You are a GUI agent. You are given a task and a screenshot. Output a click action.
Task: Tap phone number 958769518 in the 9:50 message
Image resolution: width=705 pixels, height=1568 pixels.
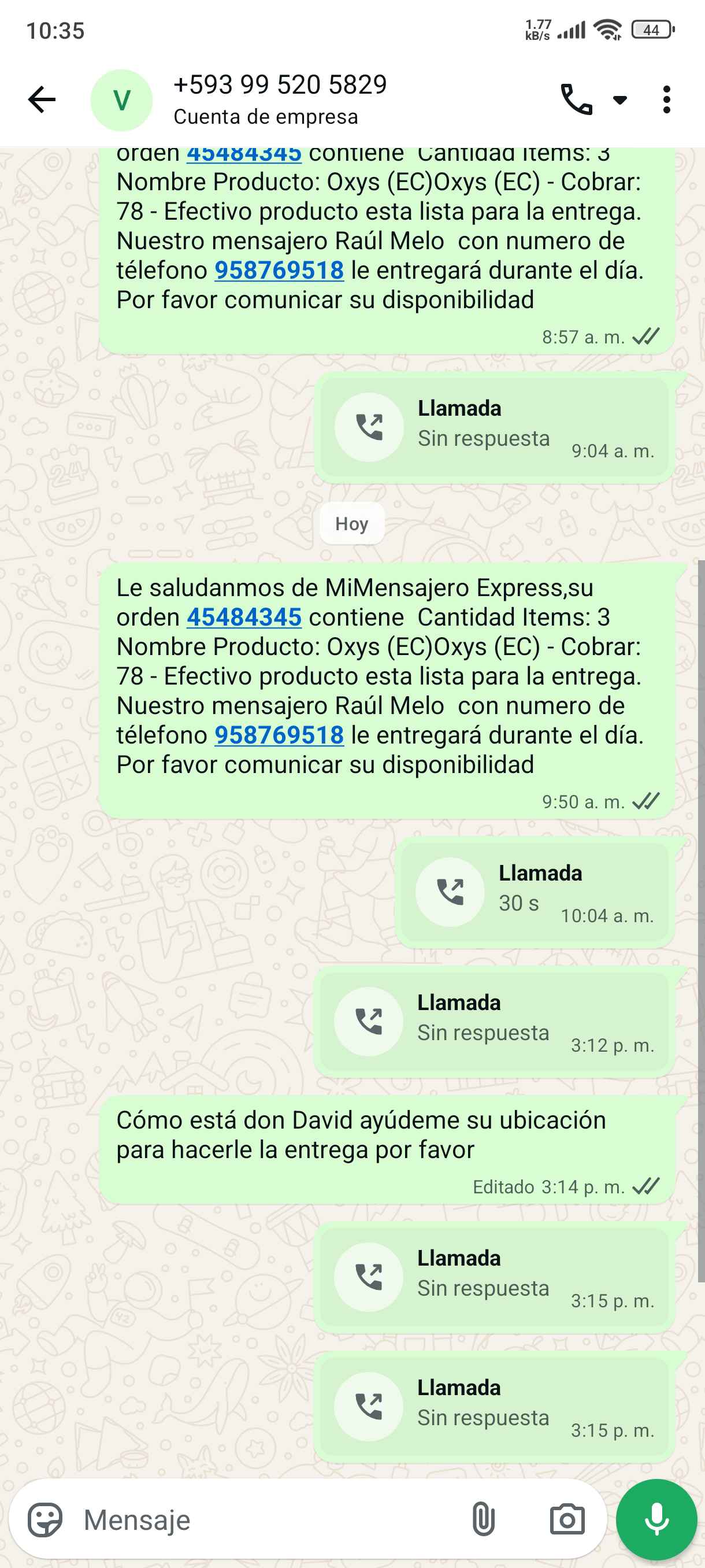pyautogui.click(x=279, y=735)
